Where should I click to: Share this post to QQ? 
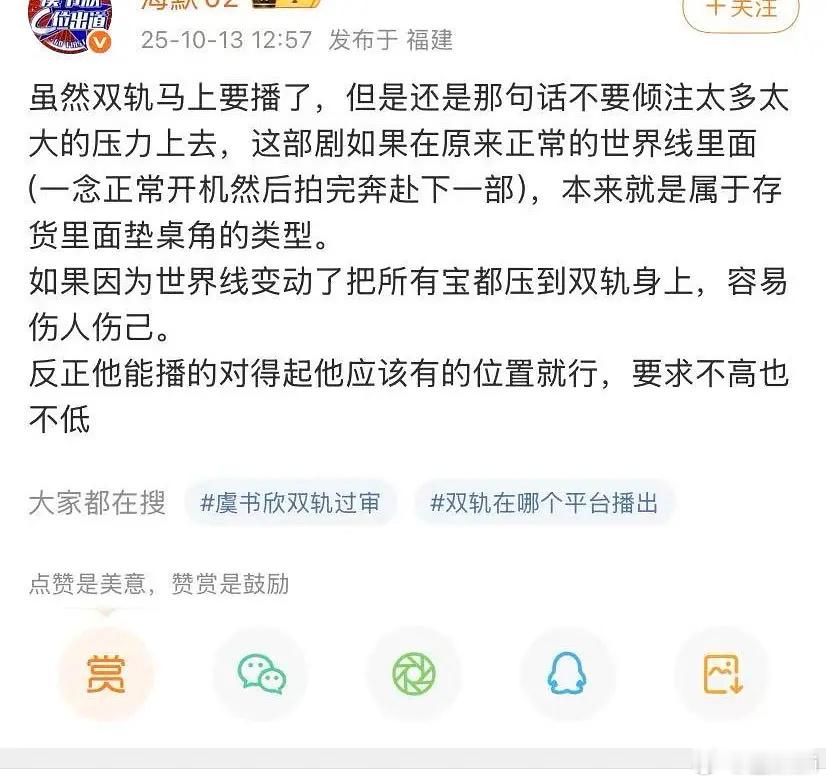[567, 674]
